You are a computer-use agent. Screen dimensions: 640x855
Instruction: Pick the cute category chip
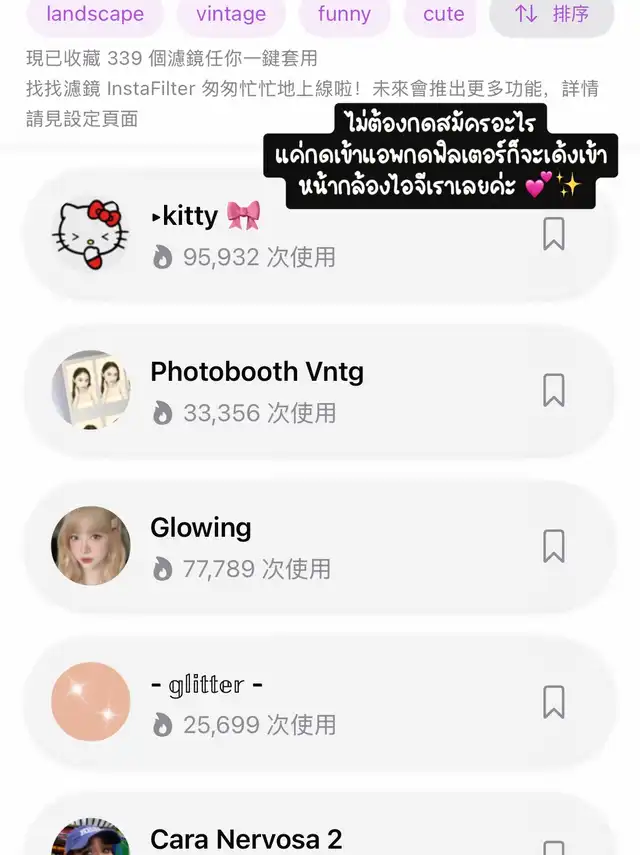pyautogui.click(x=443, y=14)
